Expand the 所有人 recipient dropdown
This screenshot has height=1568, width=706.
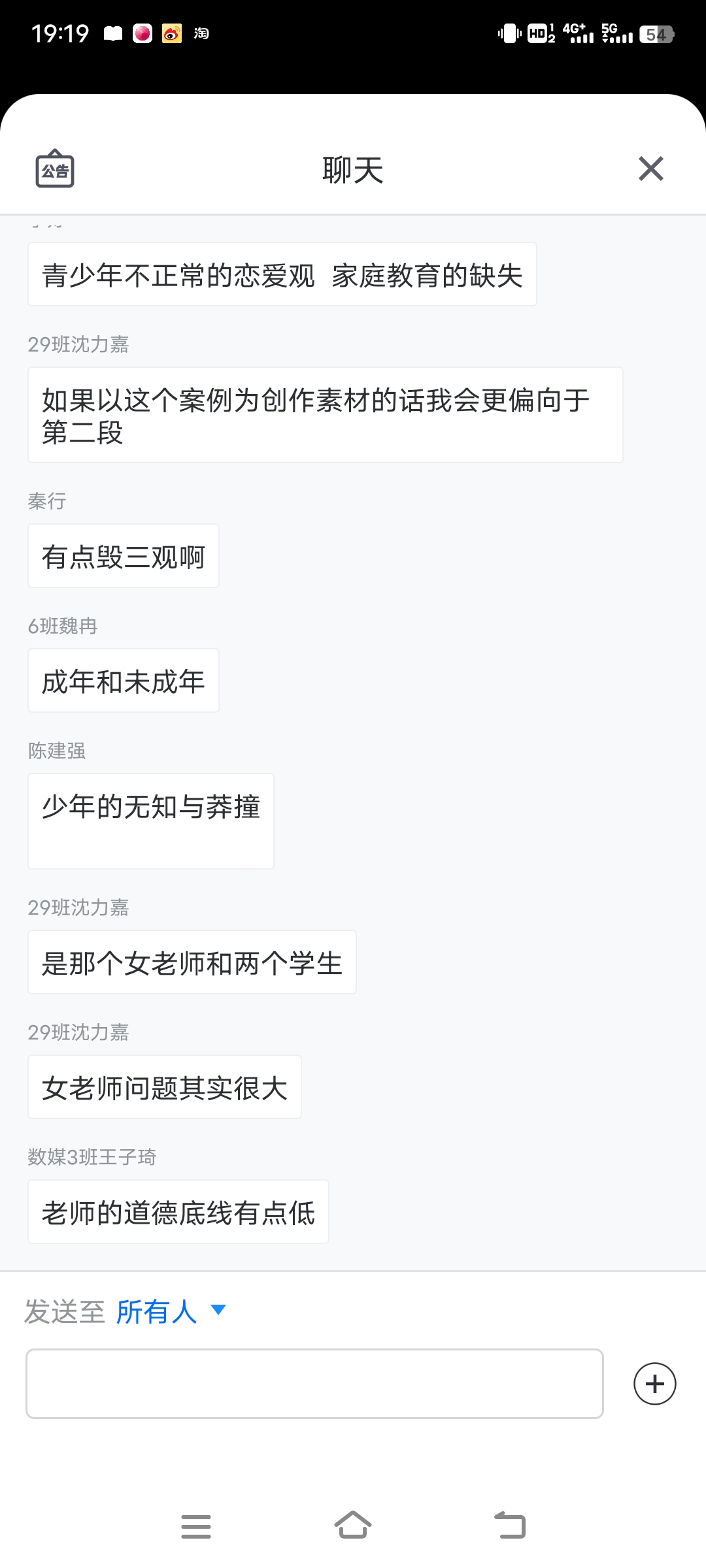point(171,1311)
